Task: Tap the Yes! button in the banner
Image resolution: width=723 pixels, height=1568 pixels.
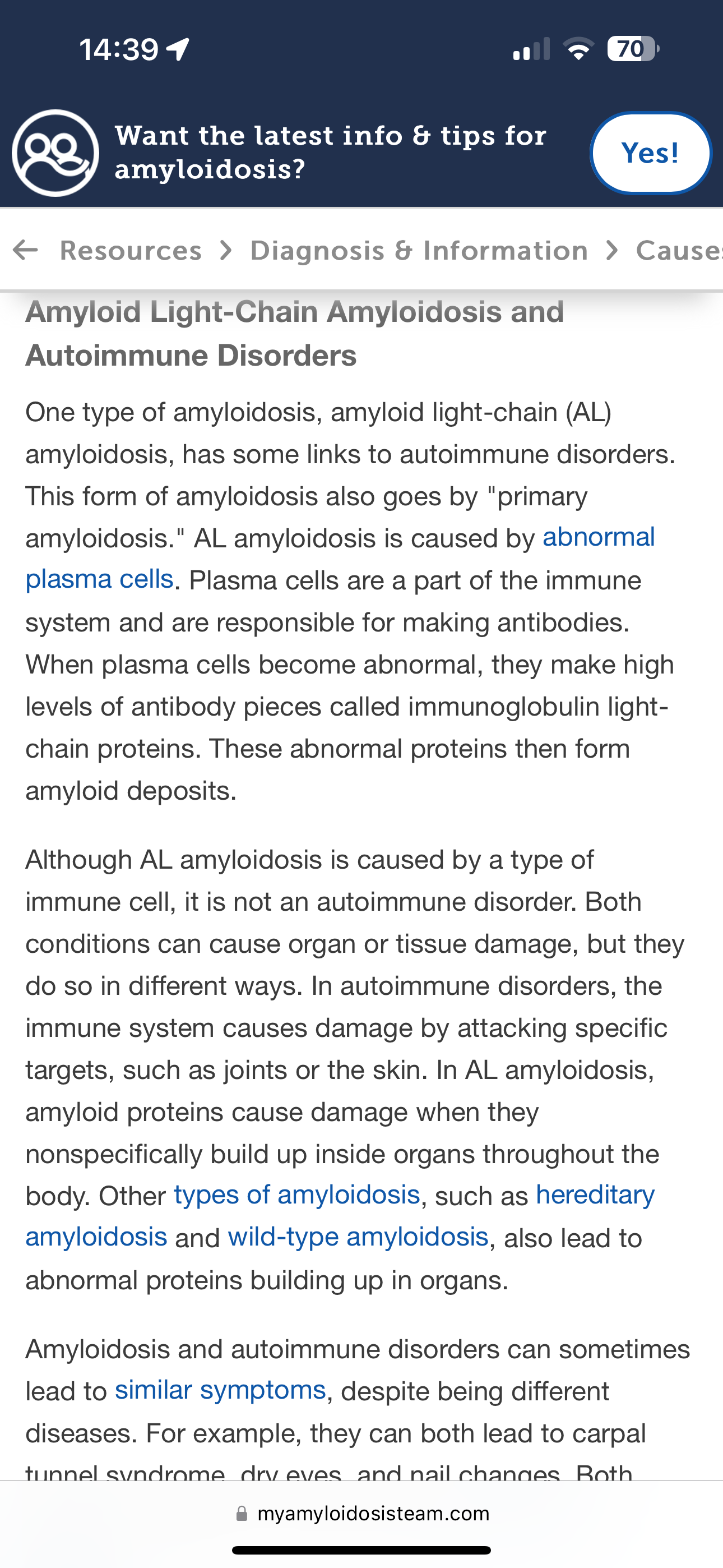Action: pos(651,153)
